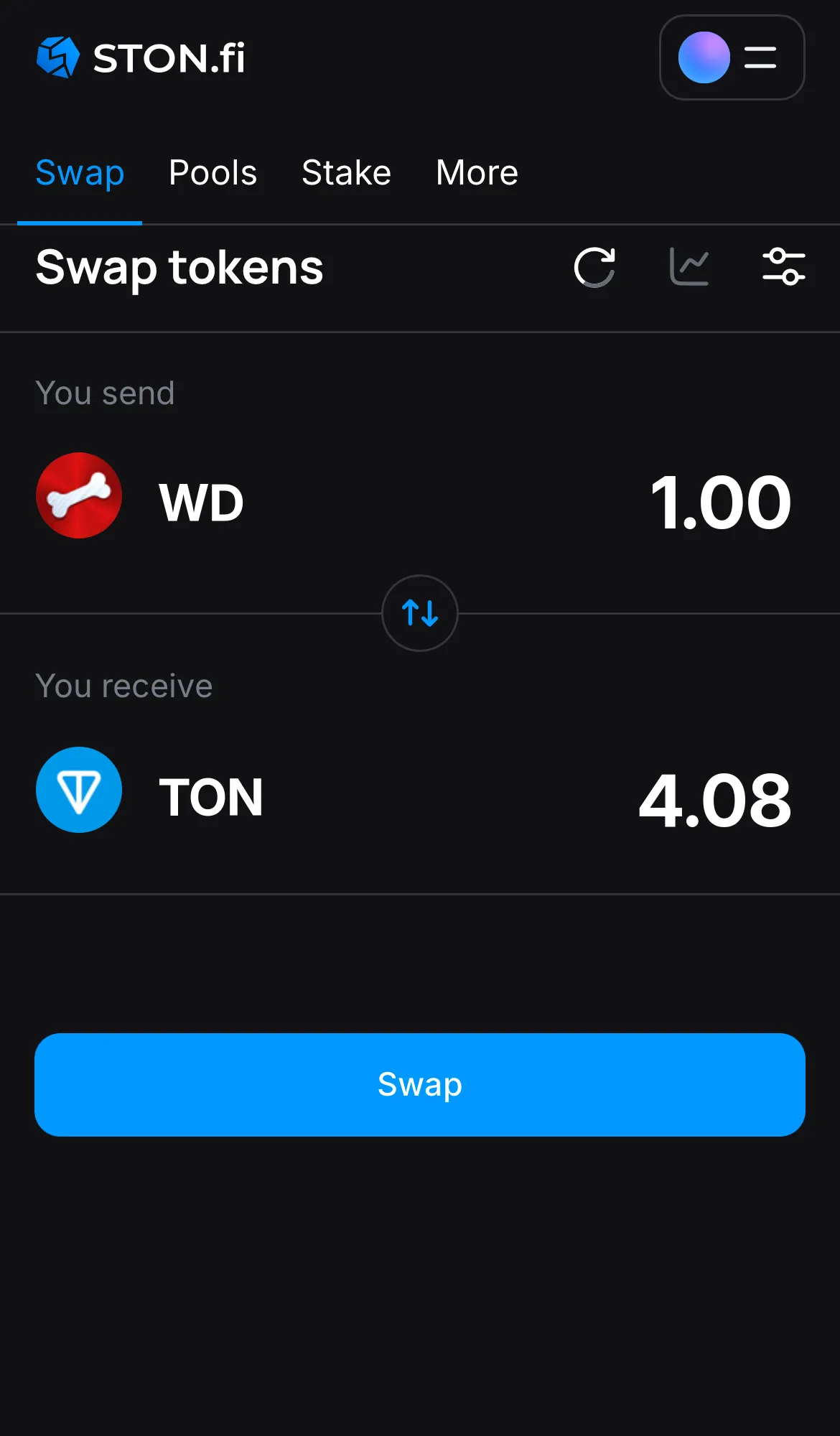Switch token order using the circular arrows
The image size is (840, 1436).
pyautogui.click(x=419, y=614)
